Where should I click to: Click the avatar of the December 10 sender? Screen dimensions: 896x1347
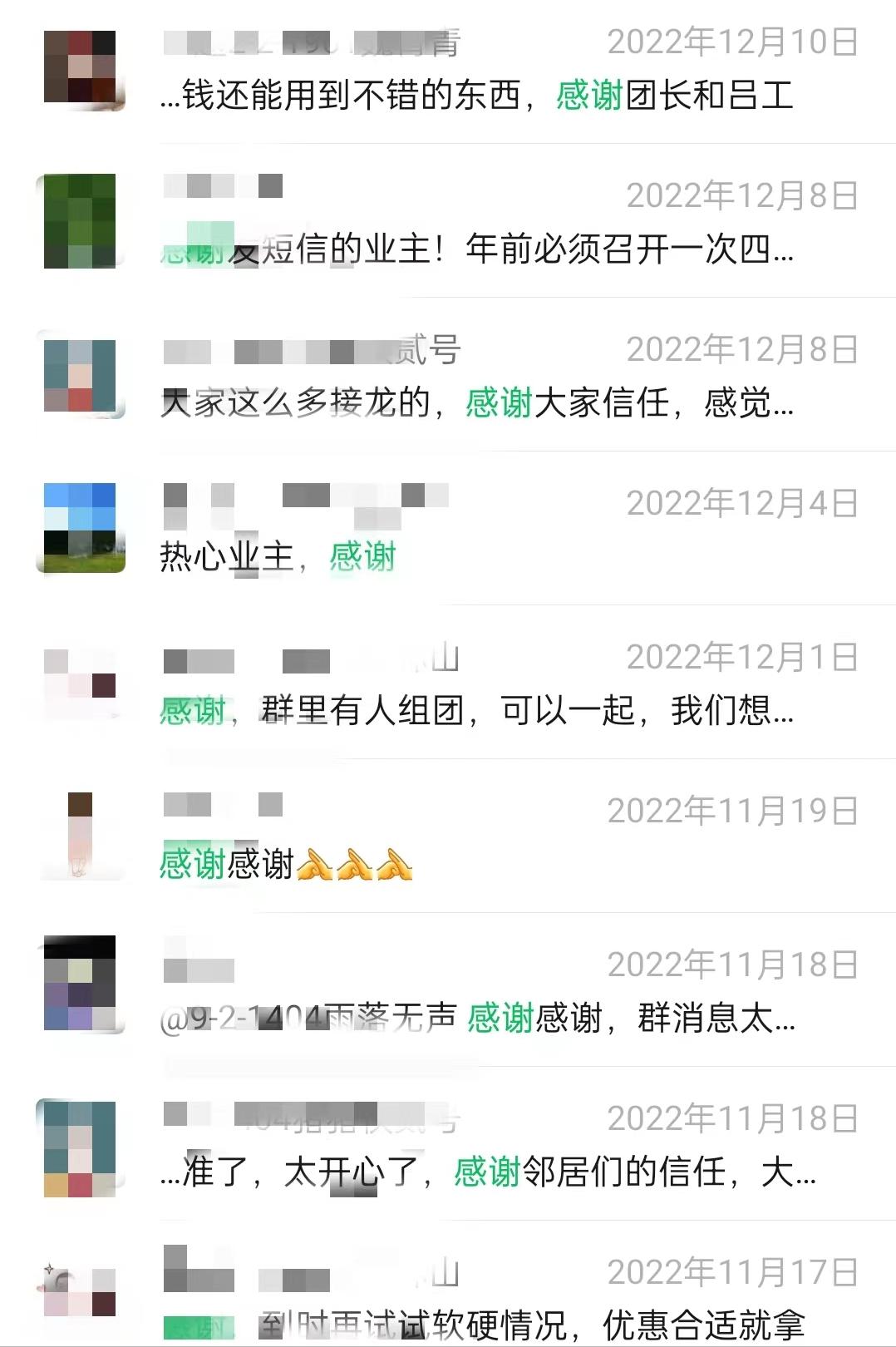click(x=80, y=67)
